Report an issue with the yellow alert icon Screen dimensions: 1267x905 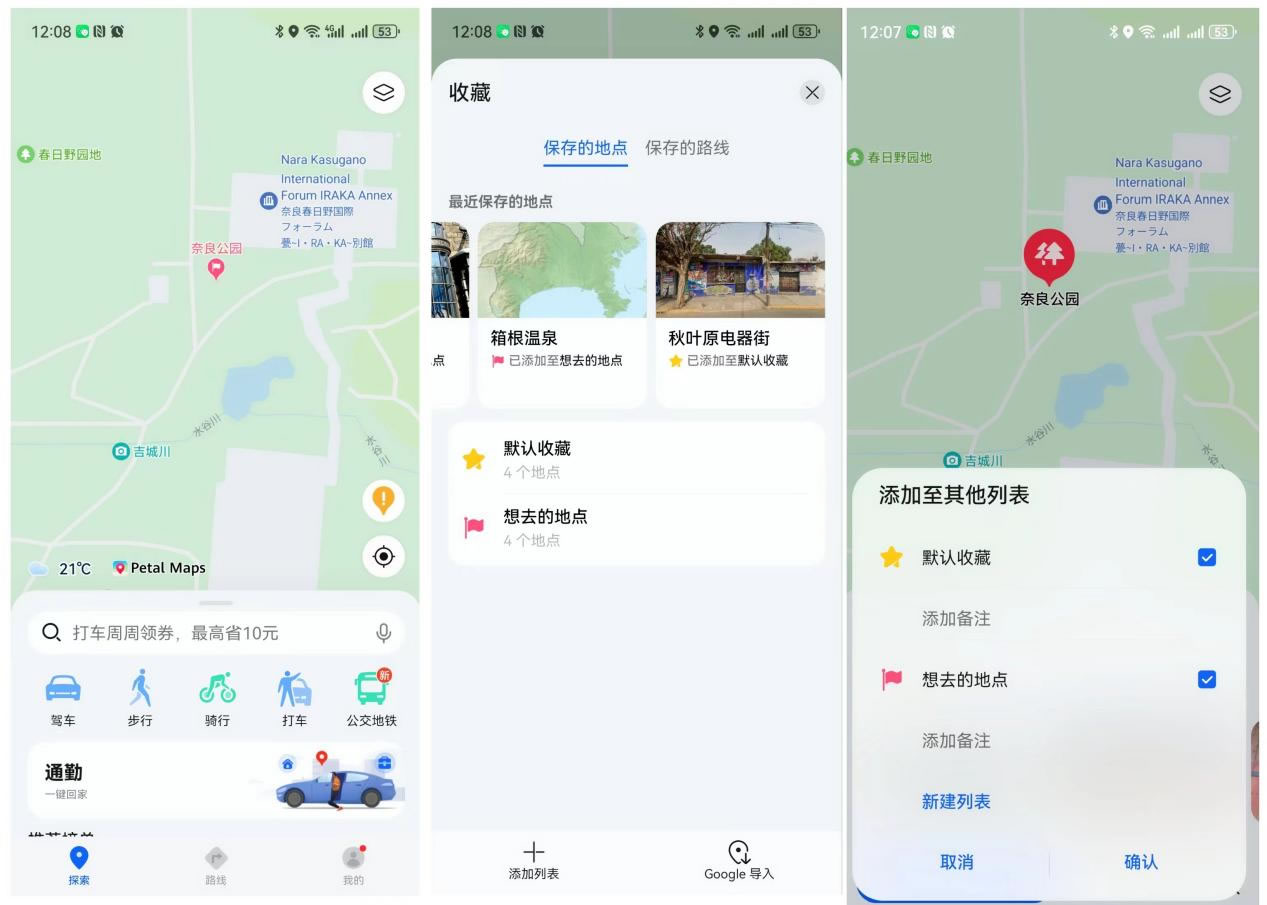(x=383, y=500)
